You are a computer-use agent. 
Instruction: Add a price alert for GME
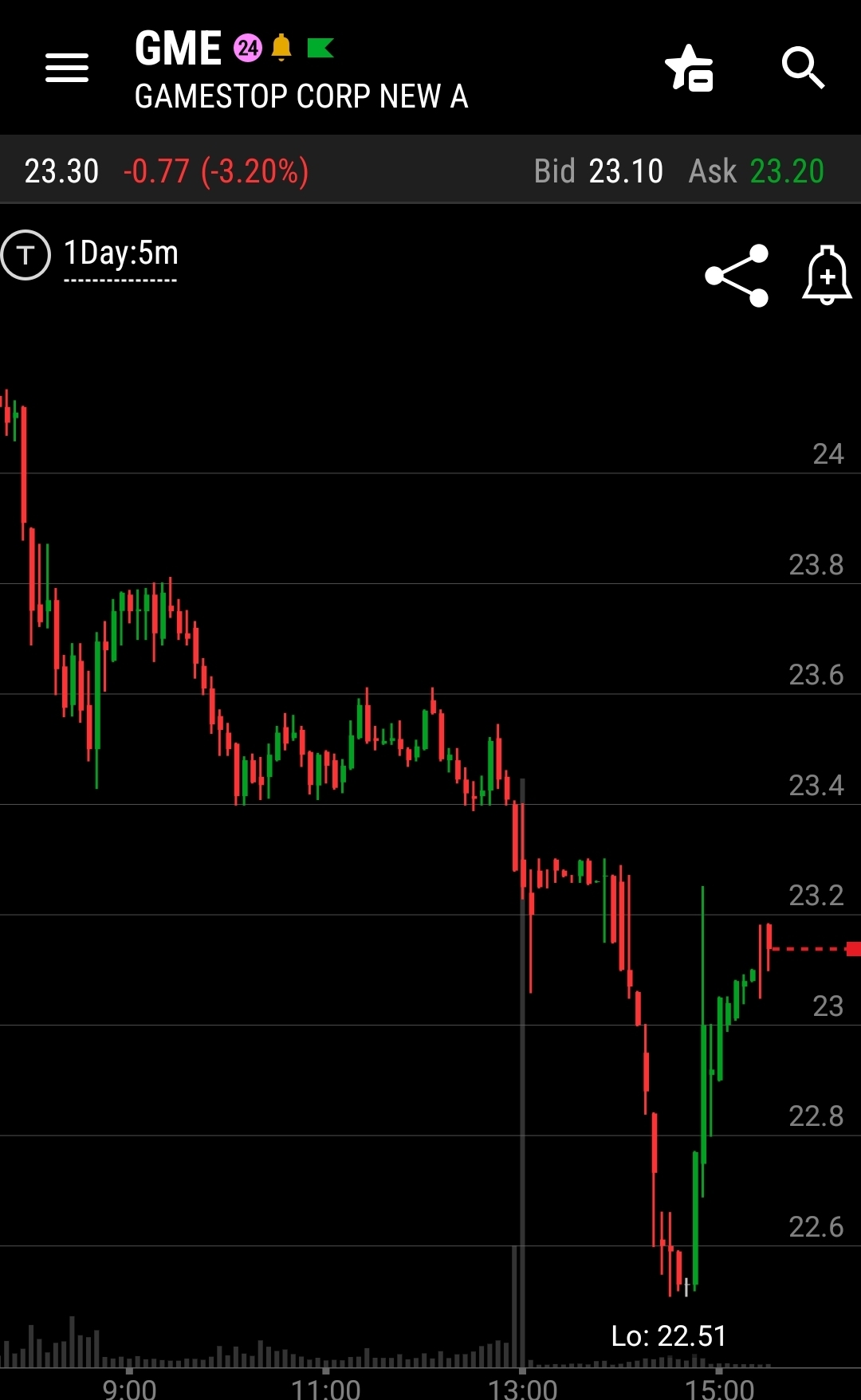pyautogui.click(x=827, y=276)
